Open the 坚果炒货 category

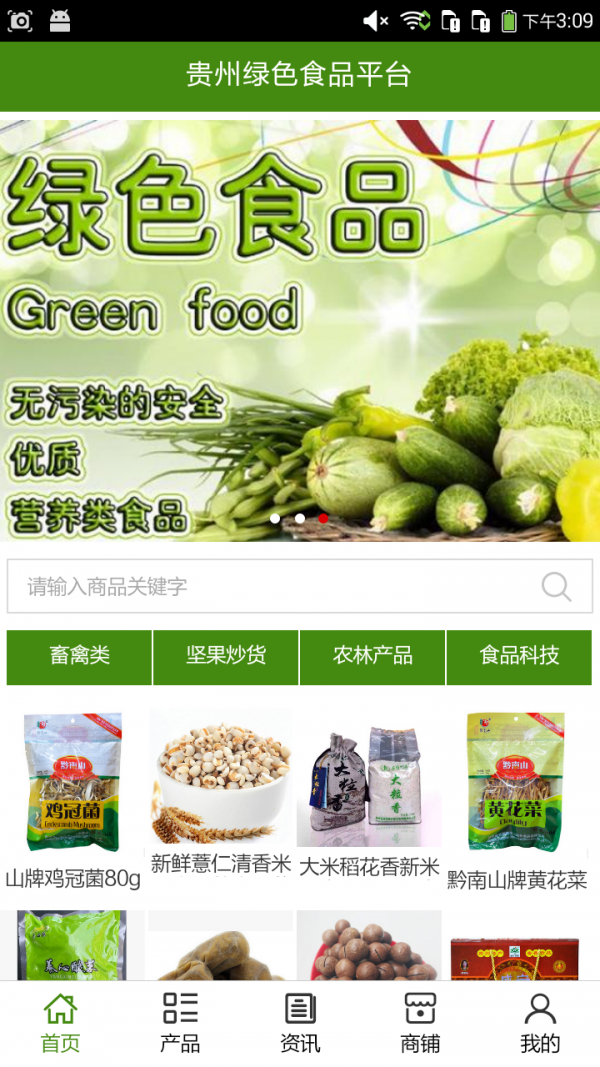(226, 656)
